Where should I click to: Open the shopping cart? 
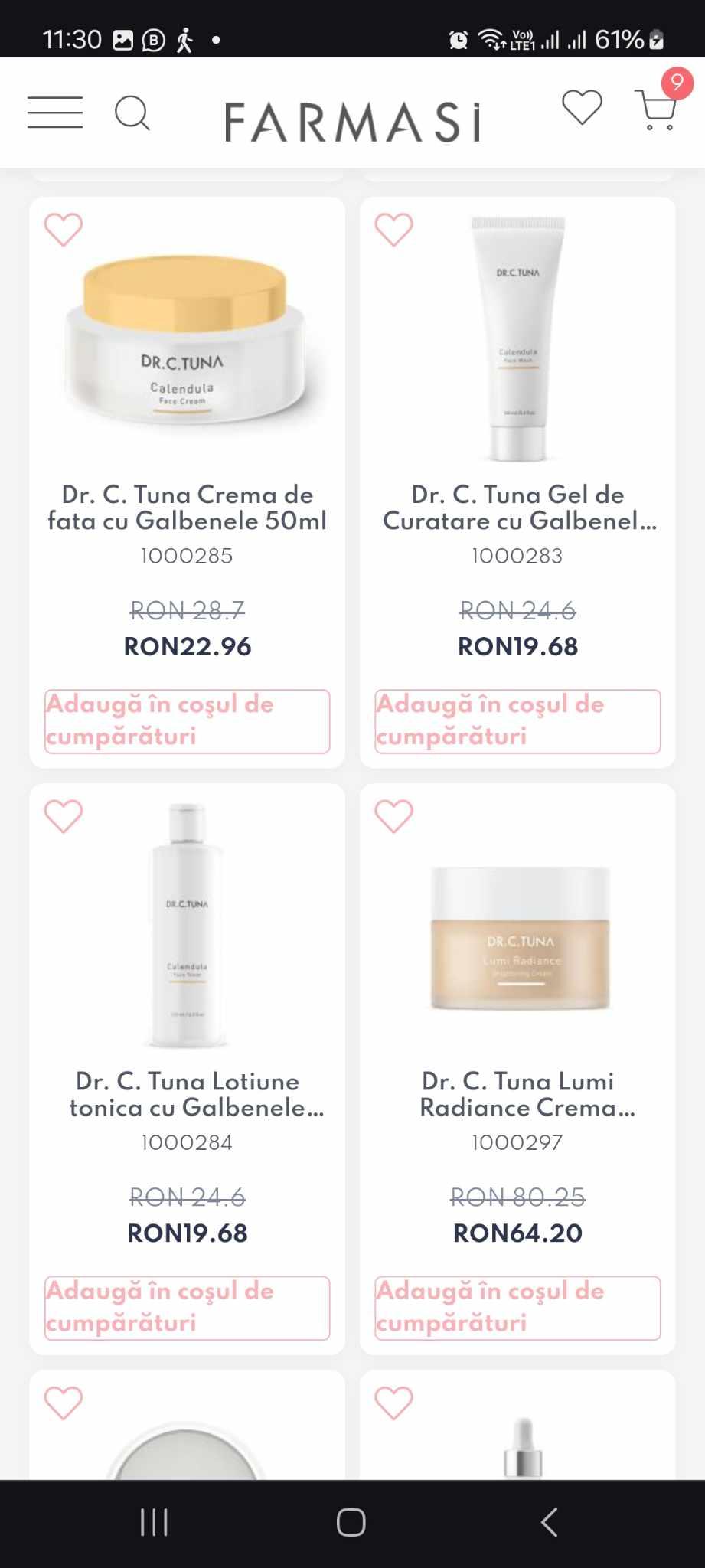[656, 110]
